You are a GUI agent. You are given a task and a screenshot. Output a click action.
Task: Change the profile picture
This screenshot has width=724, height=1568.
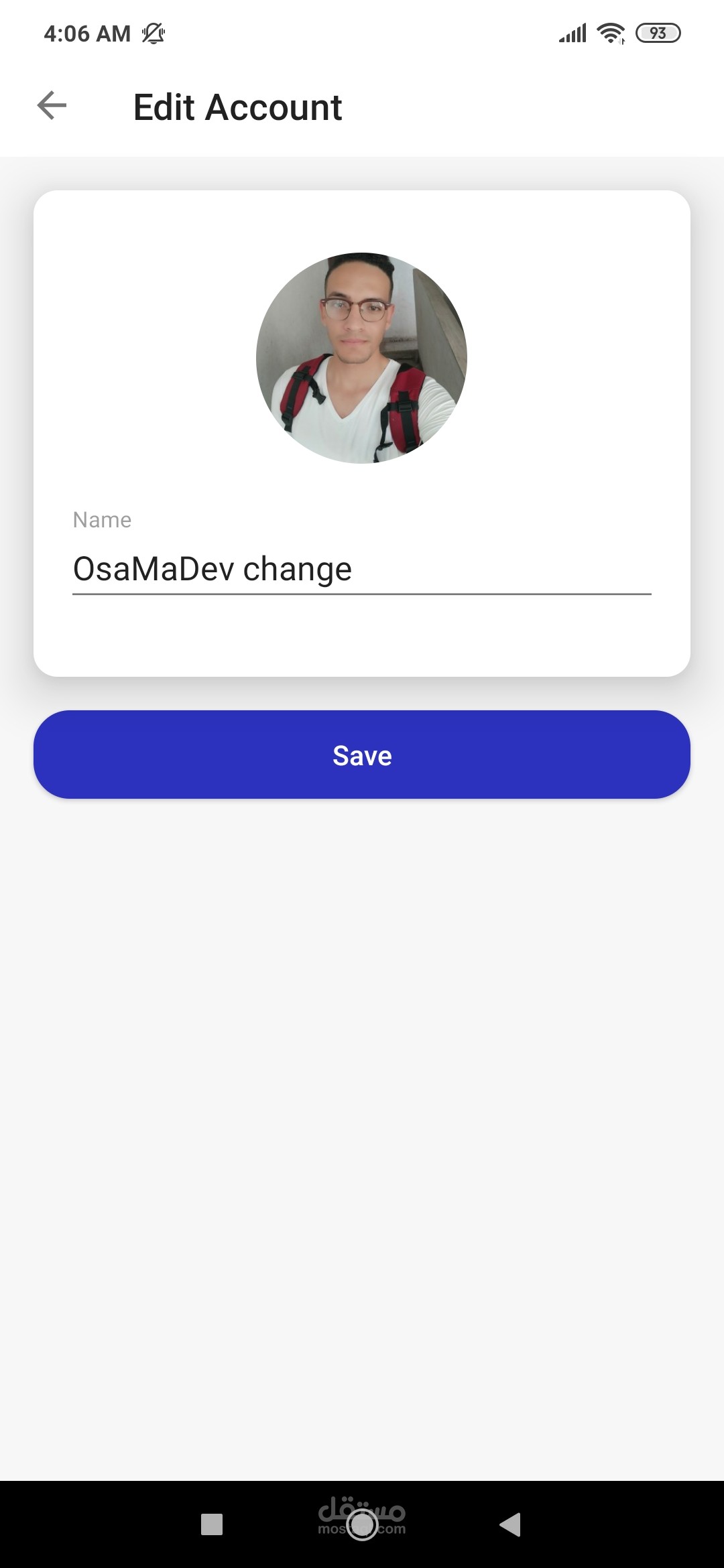(x=361, y=358)
